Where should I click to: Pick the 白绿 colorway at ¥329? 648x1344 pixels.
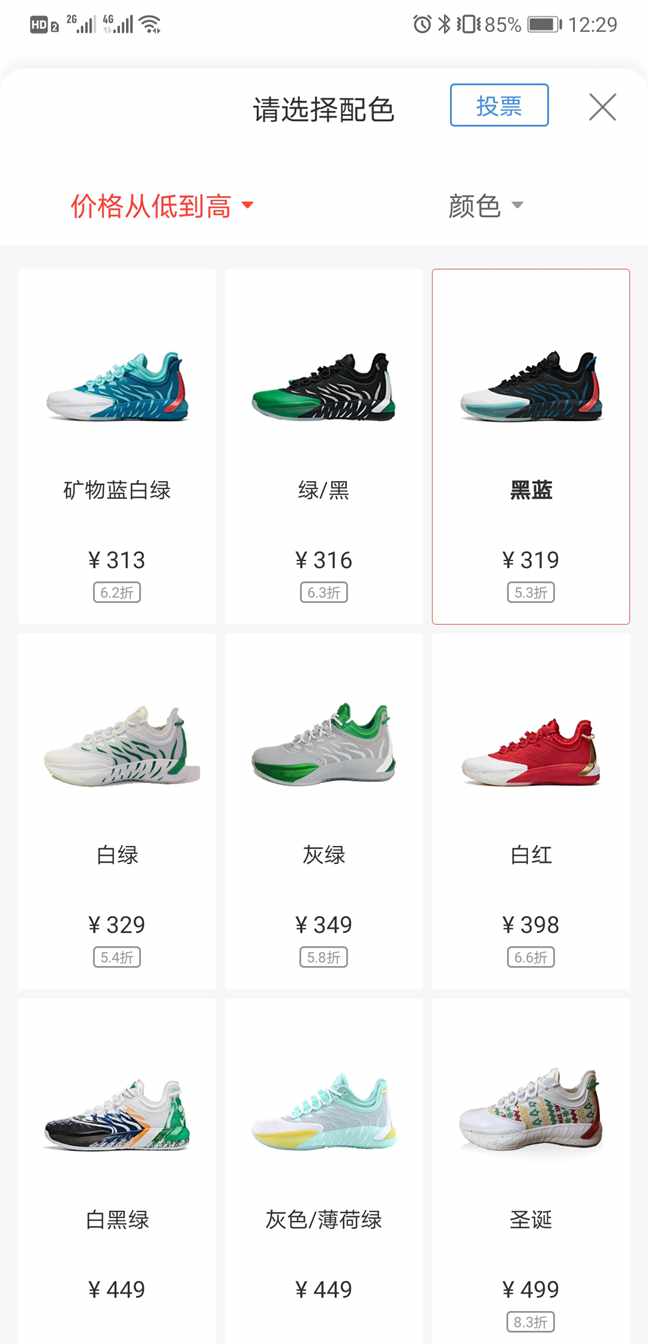click(x=117, y=811)
